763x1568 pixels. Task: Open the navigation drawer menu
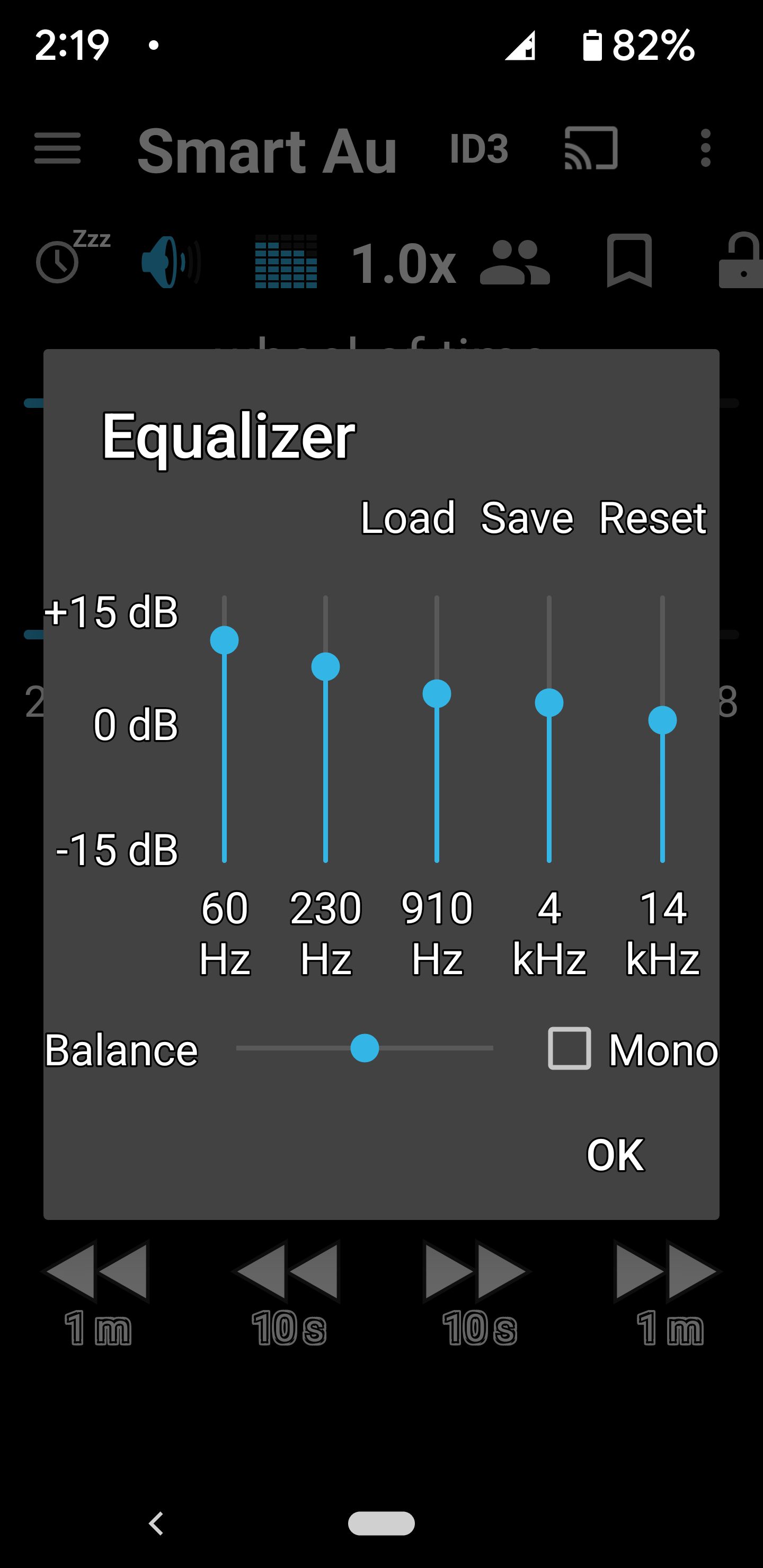(x=57, y=148)
